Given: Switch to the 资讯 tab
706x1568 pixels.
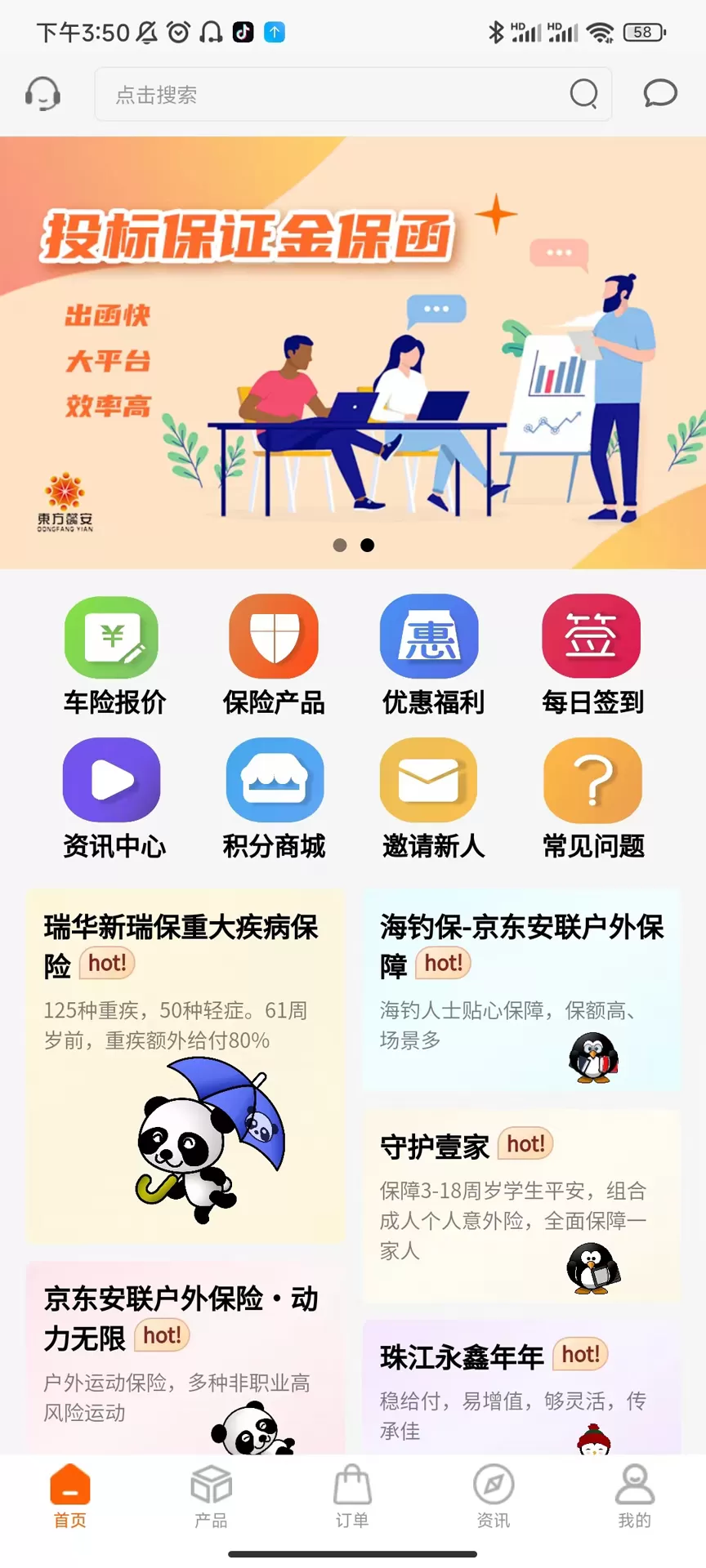Looking at the screenshot, I should (494, 1495).
